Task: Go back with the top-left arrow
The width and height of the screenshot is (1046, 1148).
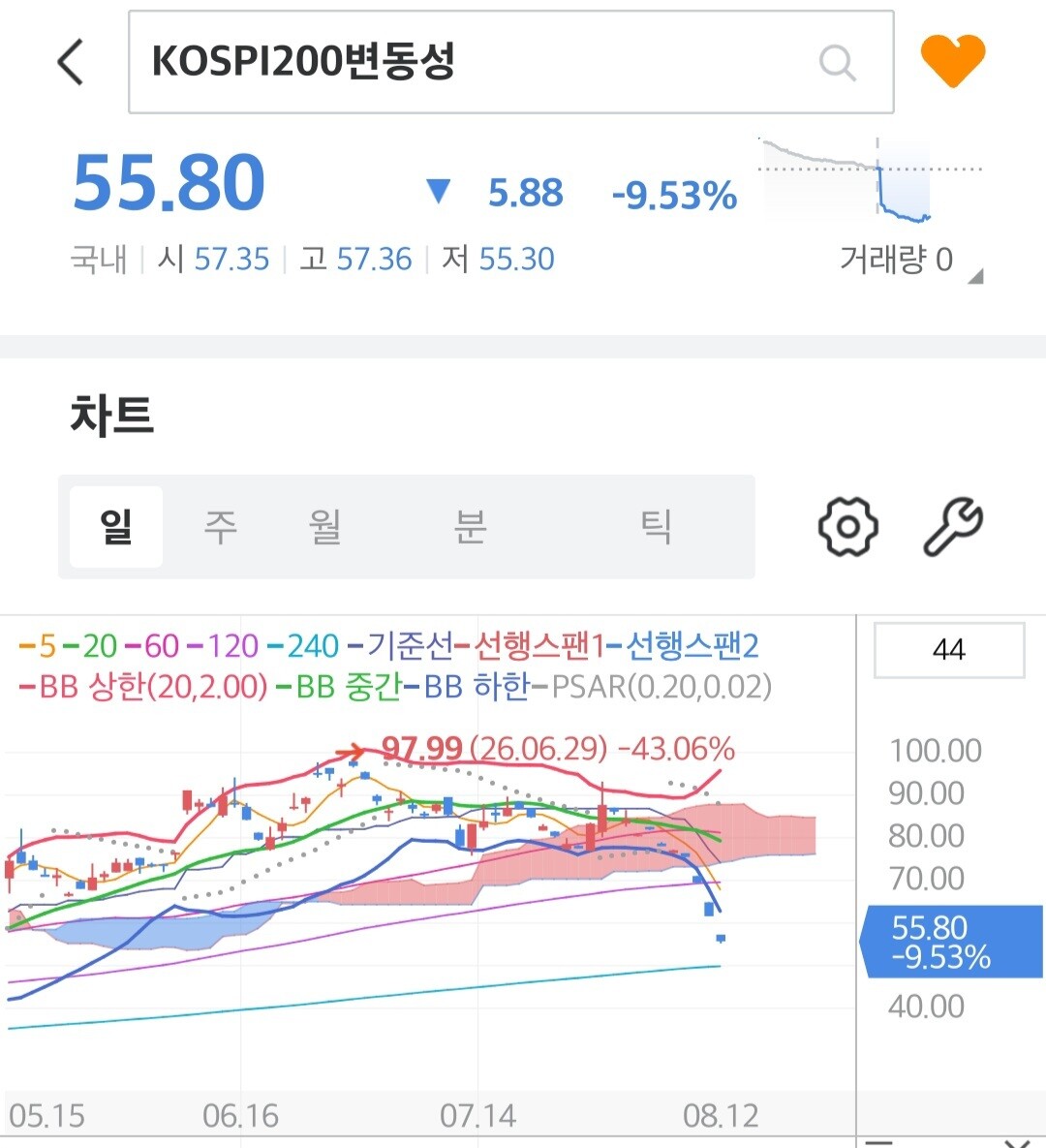Action: point(71,62)
